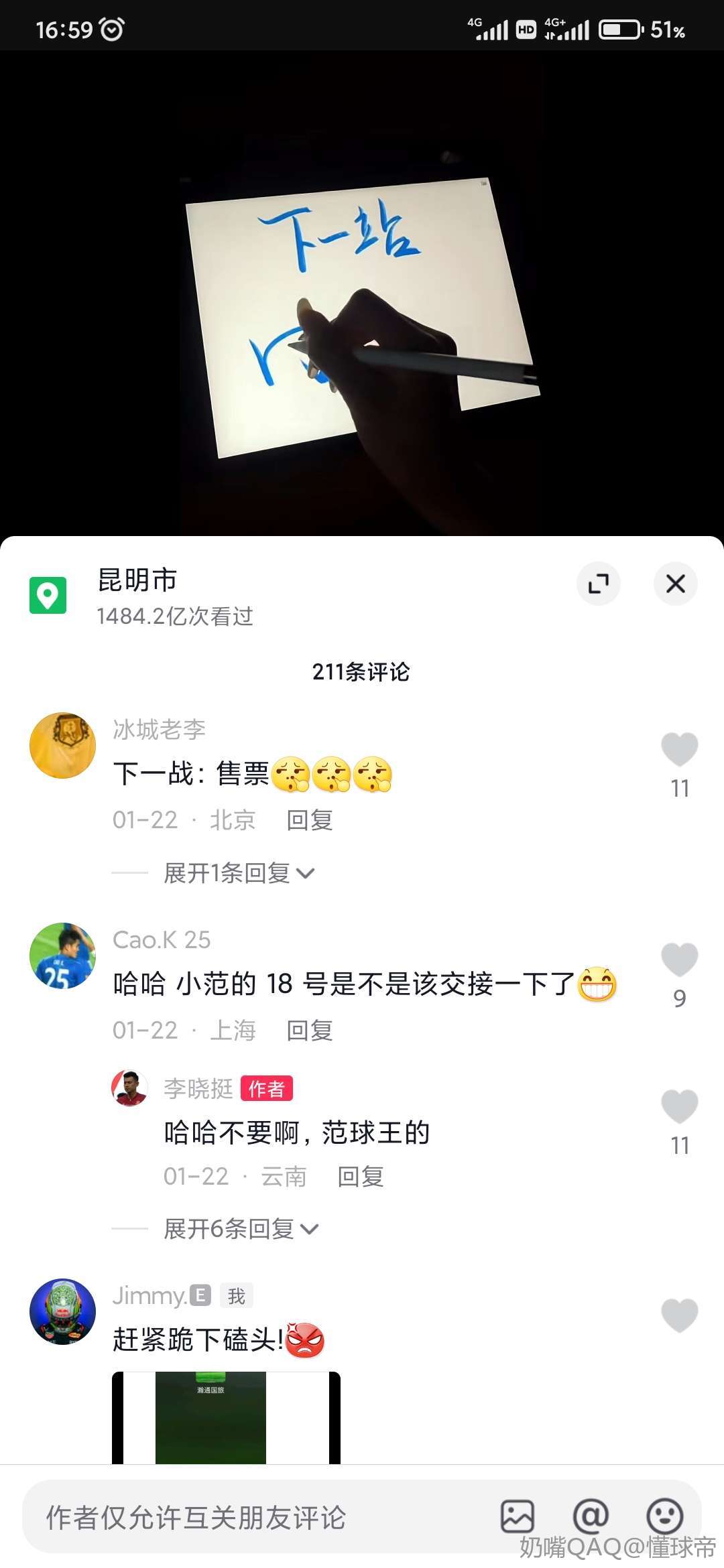
Task: Mention a friend with @ icon
Action: click(x=591, y=1516)
